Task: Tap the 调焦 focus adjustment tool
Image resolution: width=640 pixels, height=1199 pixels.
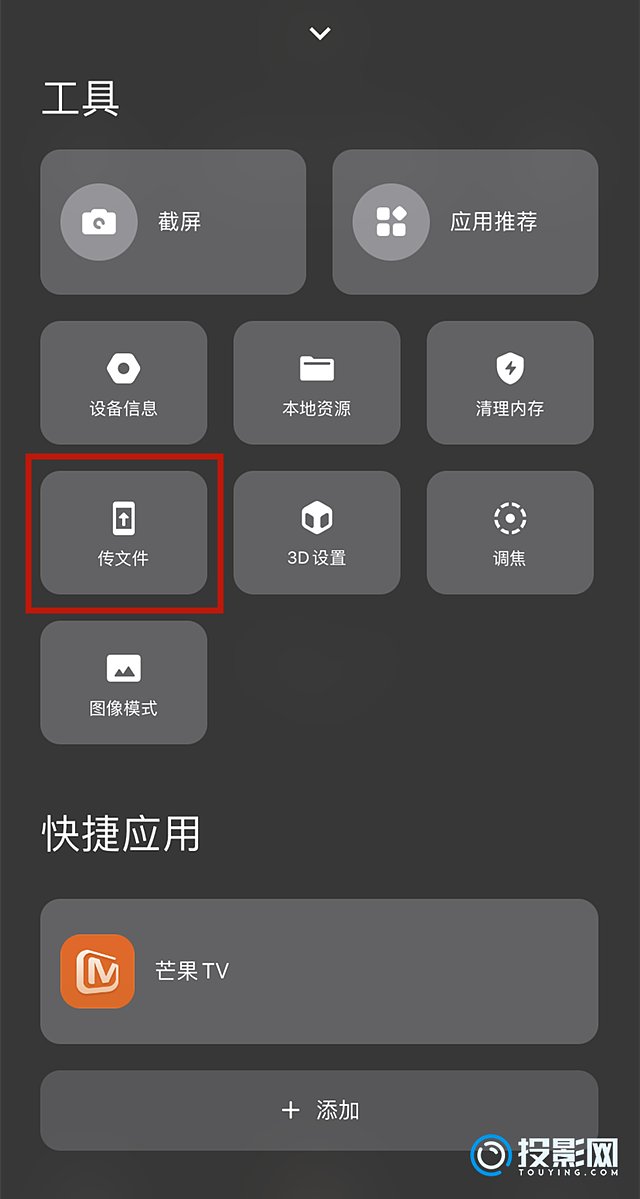Action: [x=510, y=533]
